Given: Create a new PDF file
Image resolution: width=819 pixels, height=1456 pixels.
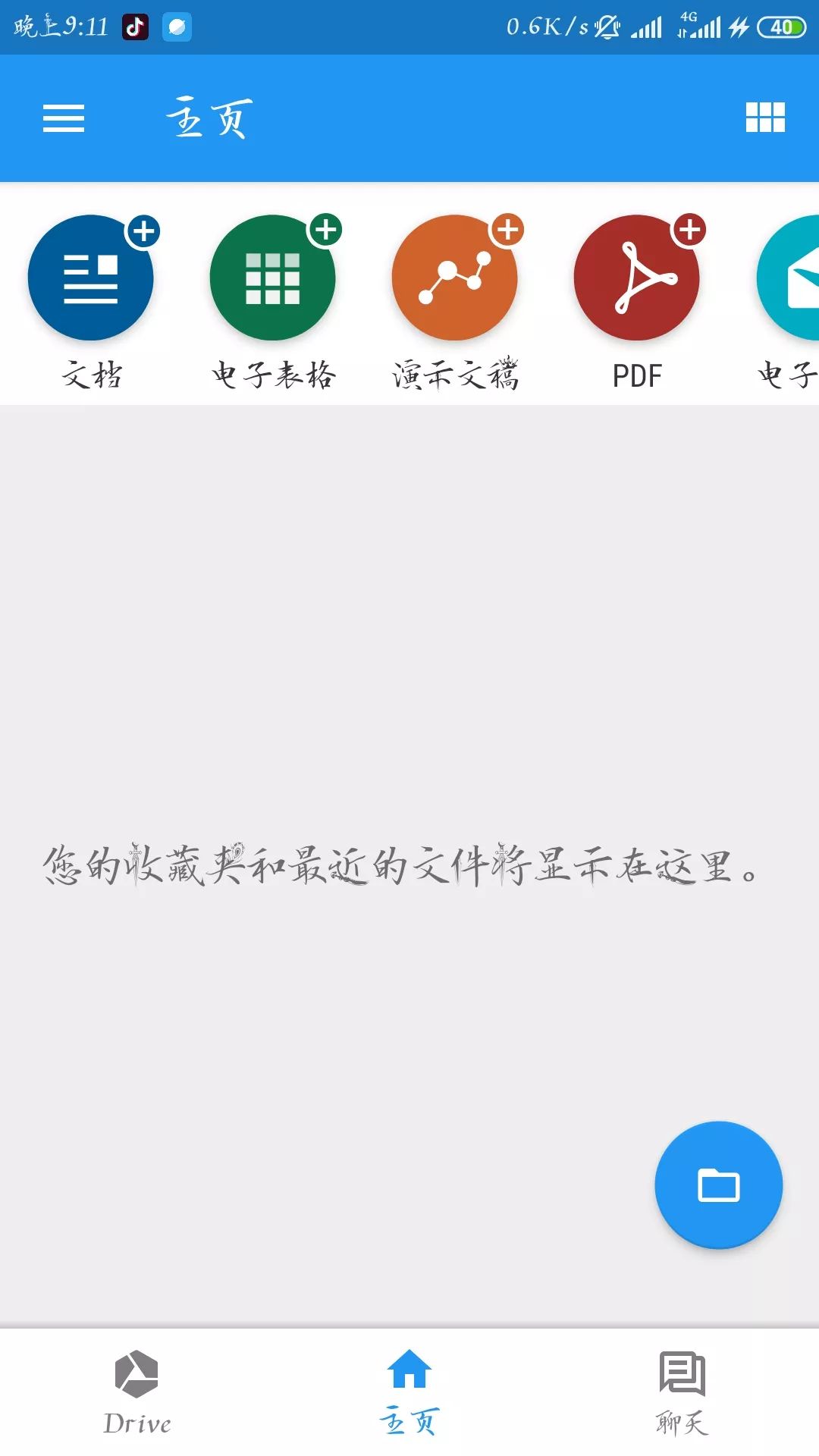Looking at the screenshot, I should click(x=637, y=278).
